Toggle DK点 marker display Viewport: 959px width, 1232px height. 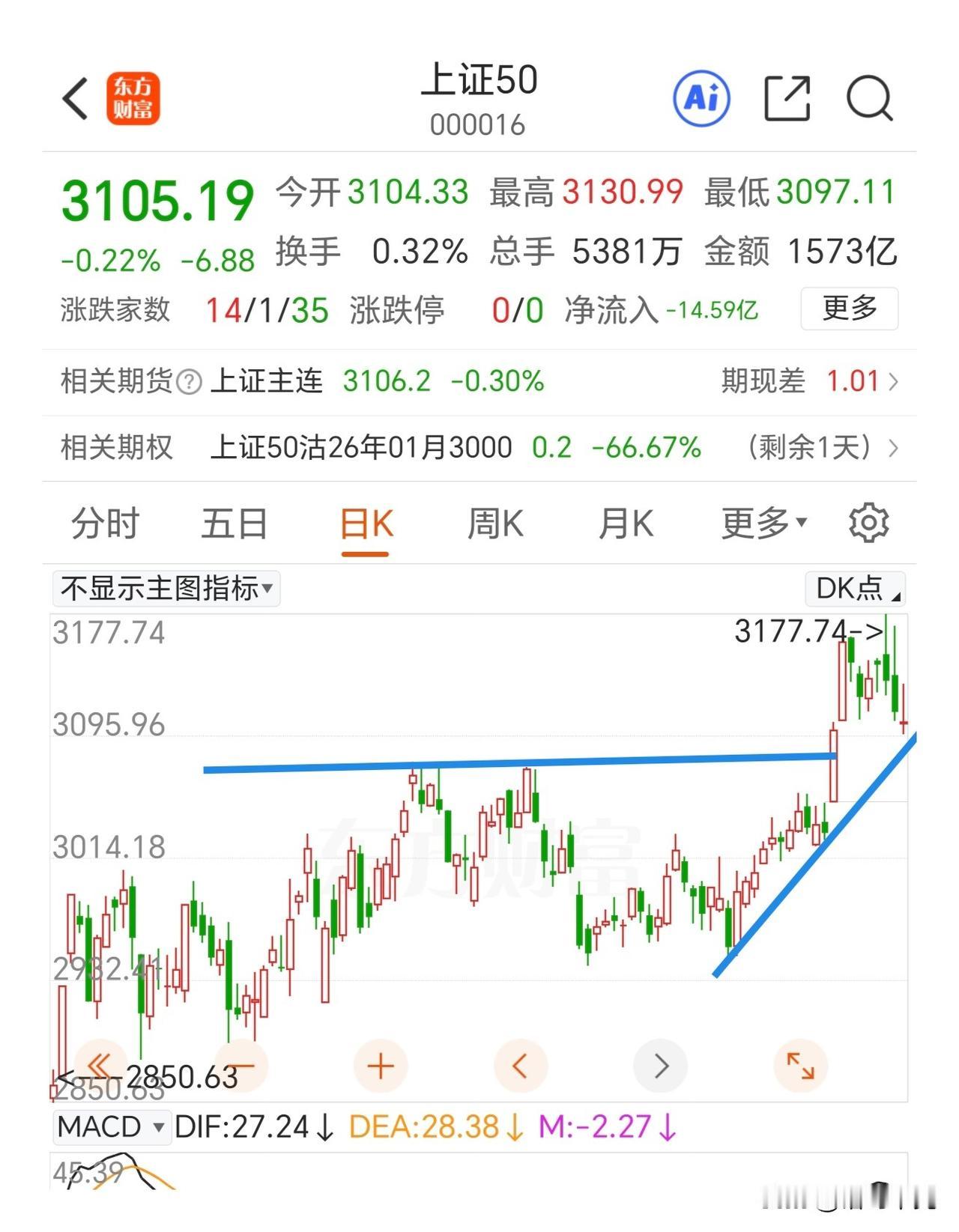point(853,589)
